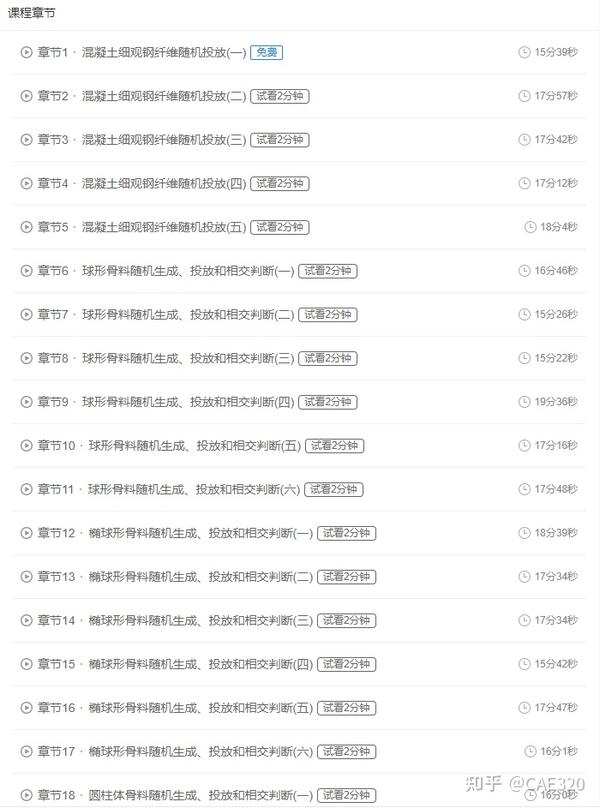Start the 试看2分钟 preview for 章节7

point(328,314)
